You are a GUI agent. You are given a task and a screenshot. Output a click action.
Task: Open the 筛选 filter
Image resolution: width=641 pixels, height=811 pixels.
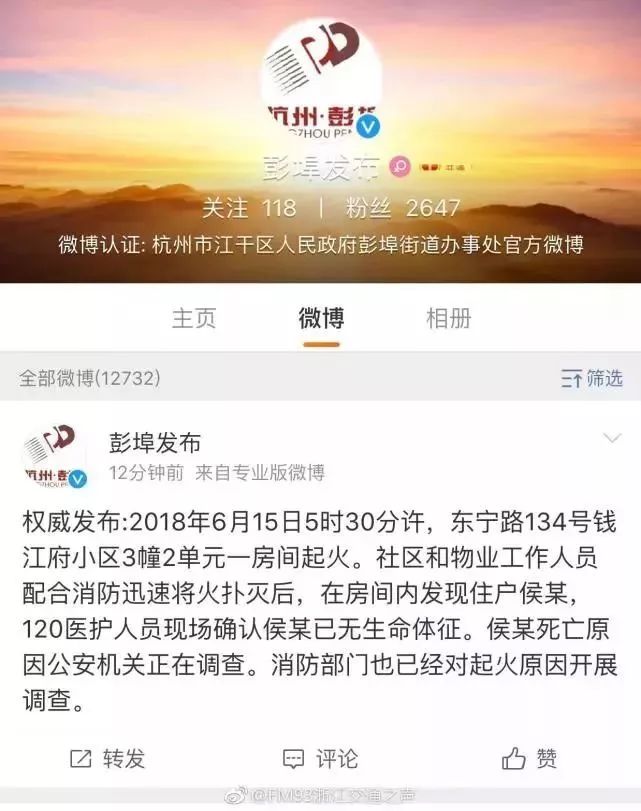click(x=592, y=378)
